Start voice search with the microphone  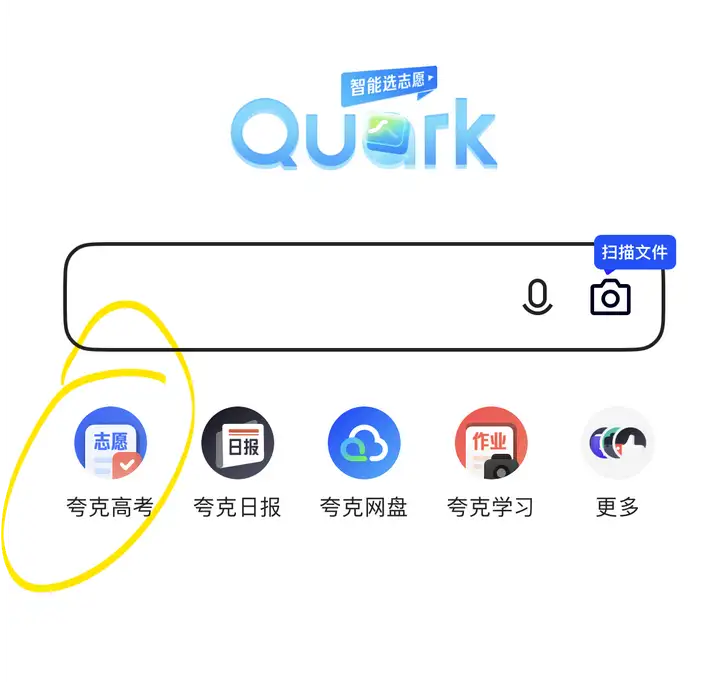coord(538,296)
